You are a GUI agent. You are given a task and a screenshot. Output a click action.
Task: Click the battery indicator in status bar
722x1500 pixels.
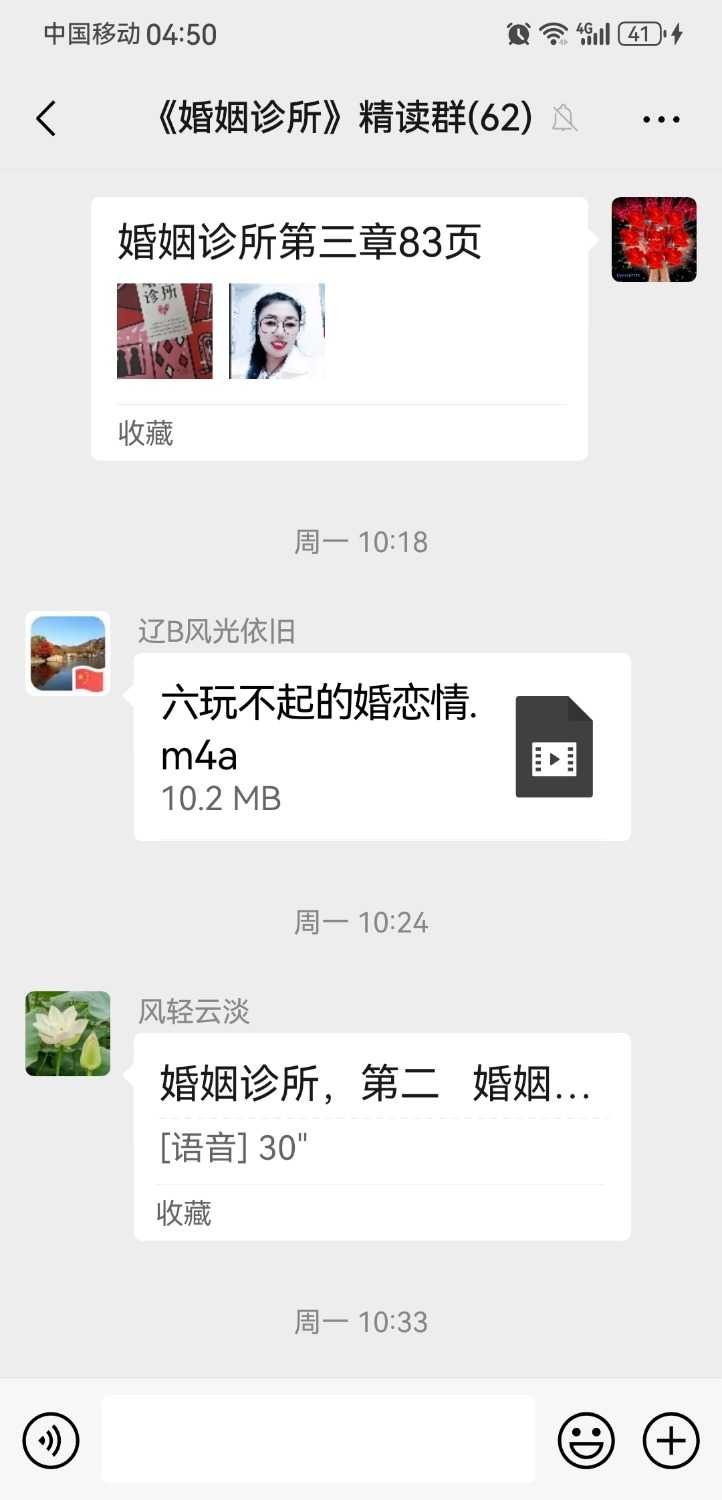click(x=638, y=32)
